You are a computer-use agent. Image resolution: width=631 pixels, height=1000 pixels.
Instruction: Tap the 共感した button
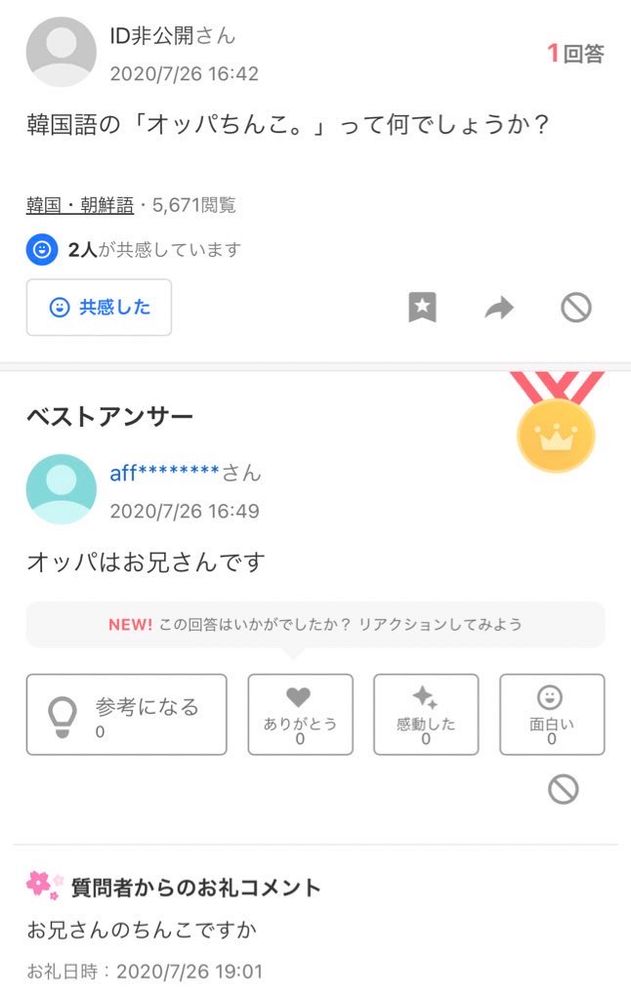(99, 307)
